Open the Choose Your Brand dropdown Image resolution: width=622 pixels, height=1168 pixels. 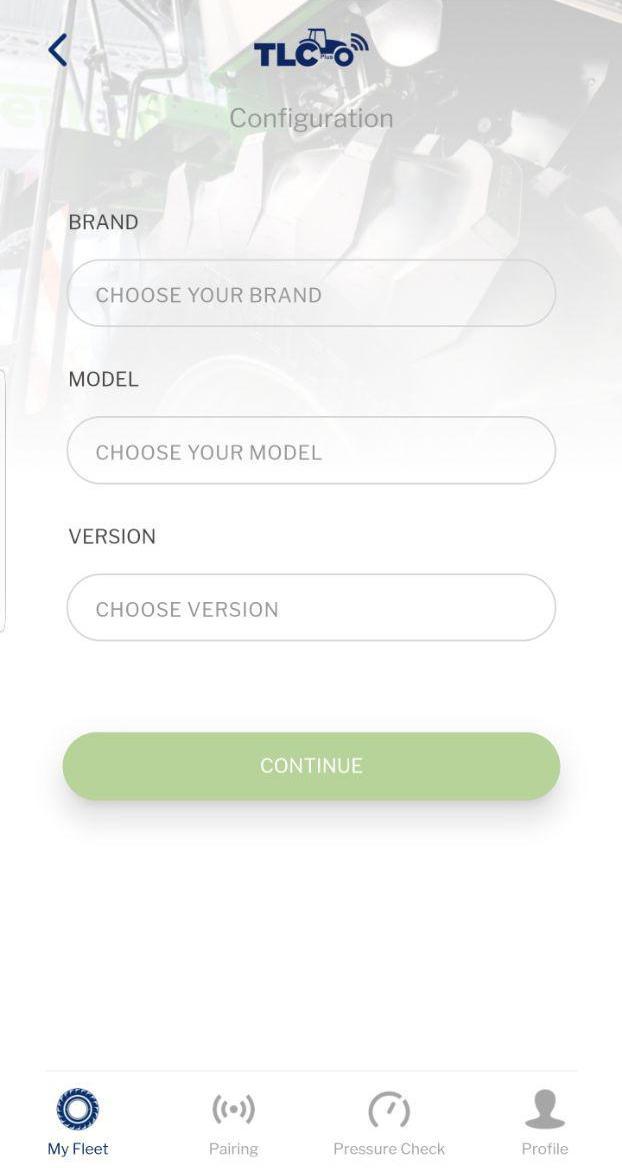311,294
